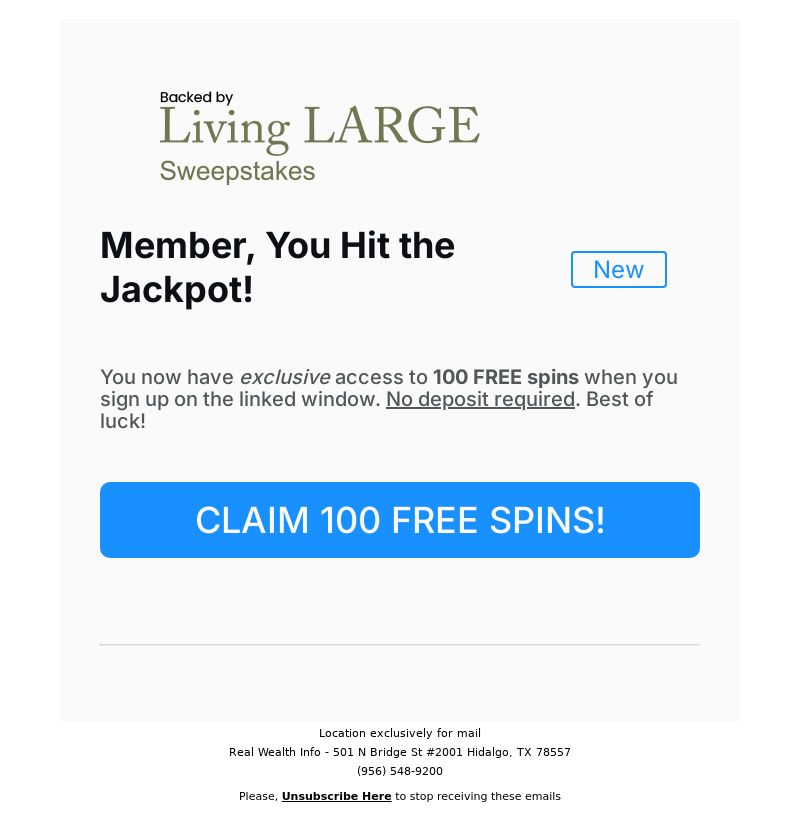Tap the New outlined button
The image size is (800, 814).
coord(618,269)
